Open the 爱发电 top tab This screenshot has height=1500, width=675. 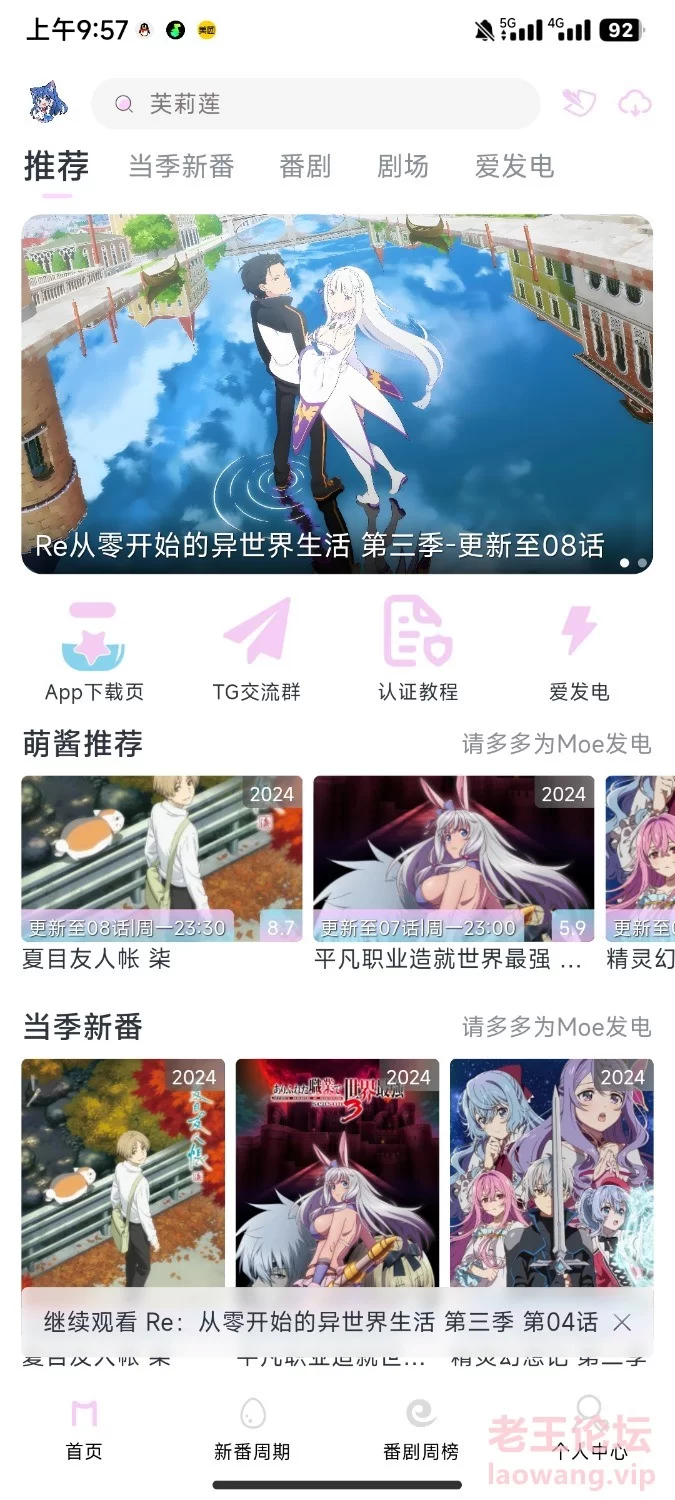point(514,166)
